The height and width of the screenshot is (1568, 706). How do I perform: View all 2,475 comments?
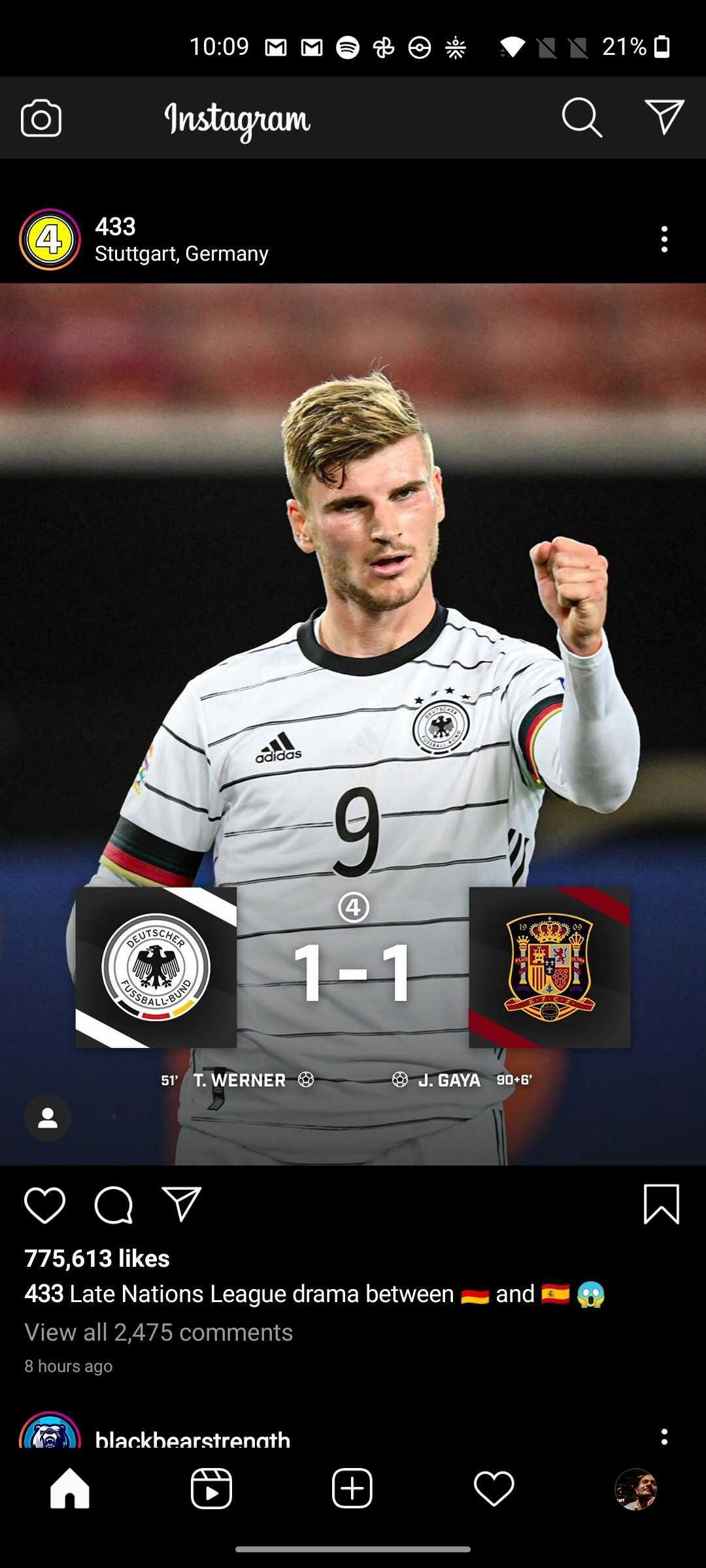click(158, 1332)
